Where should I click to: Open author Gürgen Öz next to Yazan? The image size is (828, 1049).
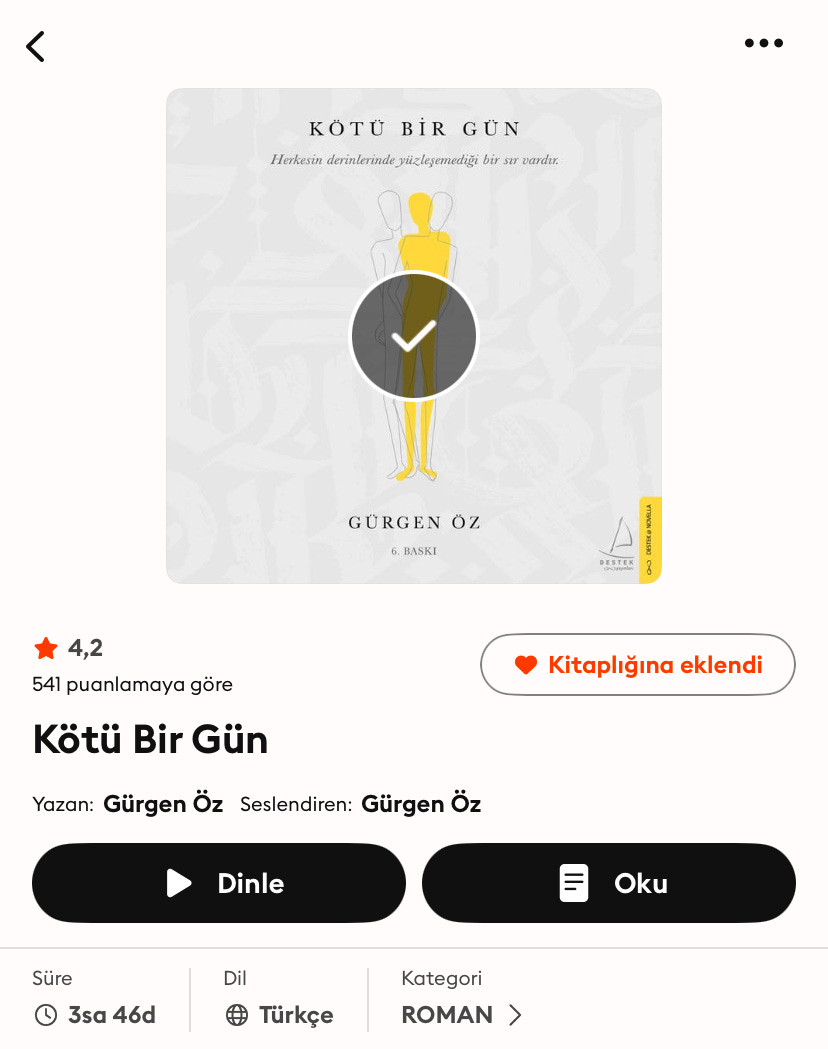pyautogui.click(x=163, y=804)
